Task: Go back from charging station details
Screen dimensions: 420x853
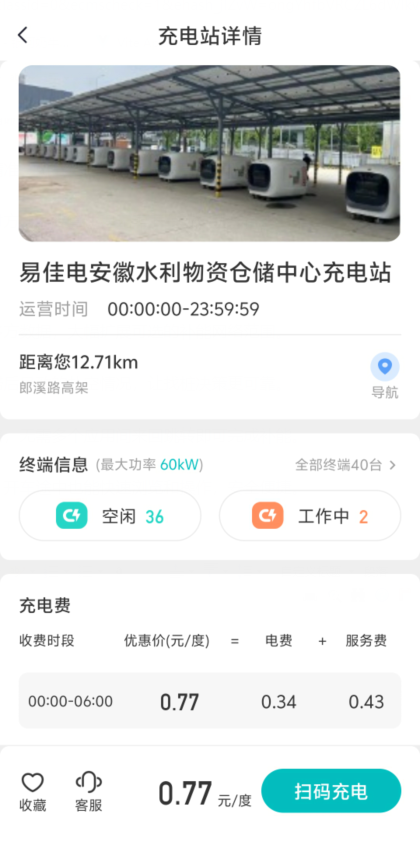Action: pyautogui.click(x=22, y=35)
